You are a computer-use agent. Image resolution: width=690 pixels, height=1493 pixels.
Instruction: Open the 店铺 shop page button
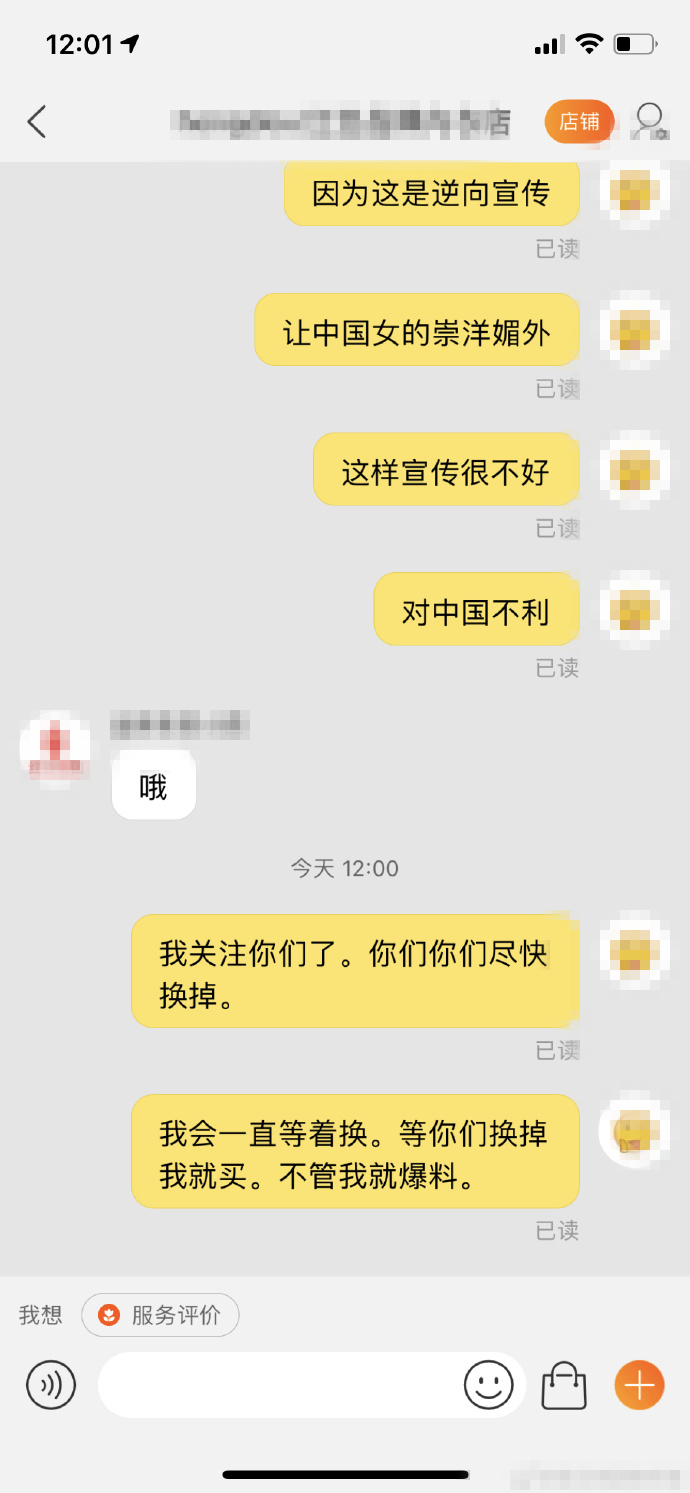click(579, 122)
